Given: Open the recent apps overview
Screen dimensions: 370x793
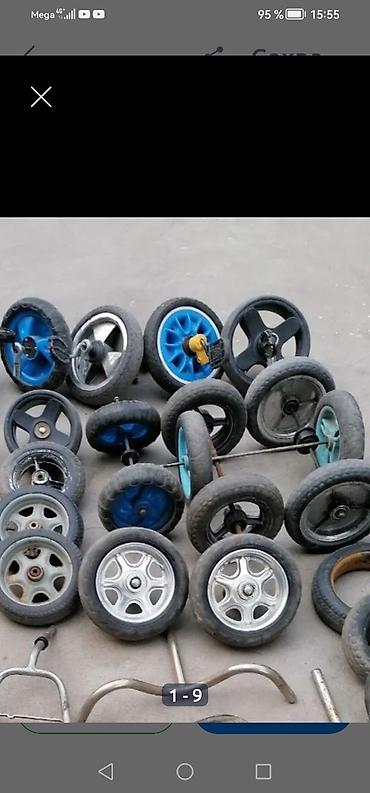Looking at the screenshot, I should 263,772.
